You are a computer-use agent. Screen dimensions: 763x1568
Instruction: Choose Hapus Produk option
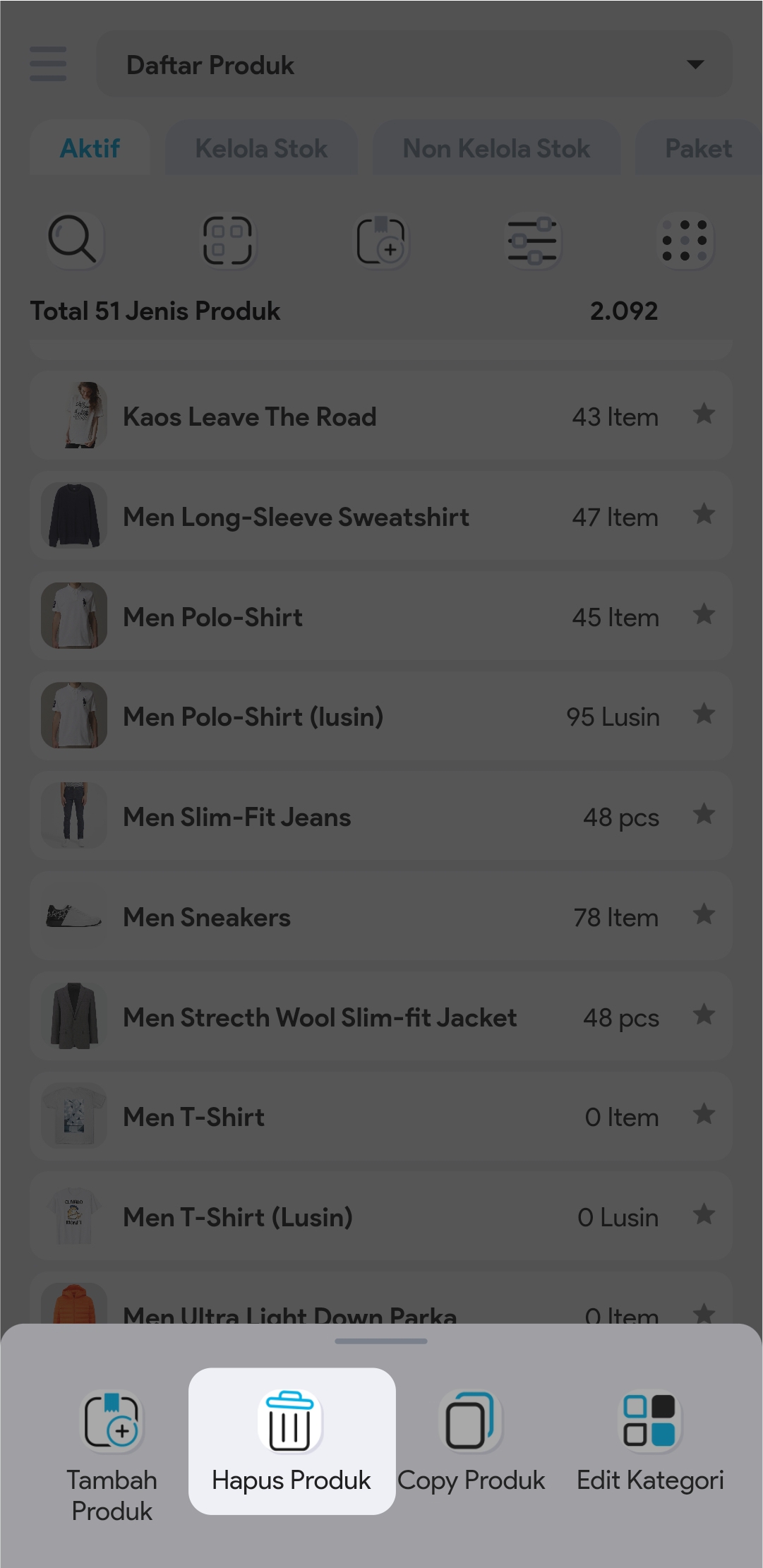[292, 1441]
